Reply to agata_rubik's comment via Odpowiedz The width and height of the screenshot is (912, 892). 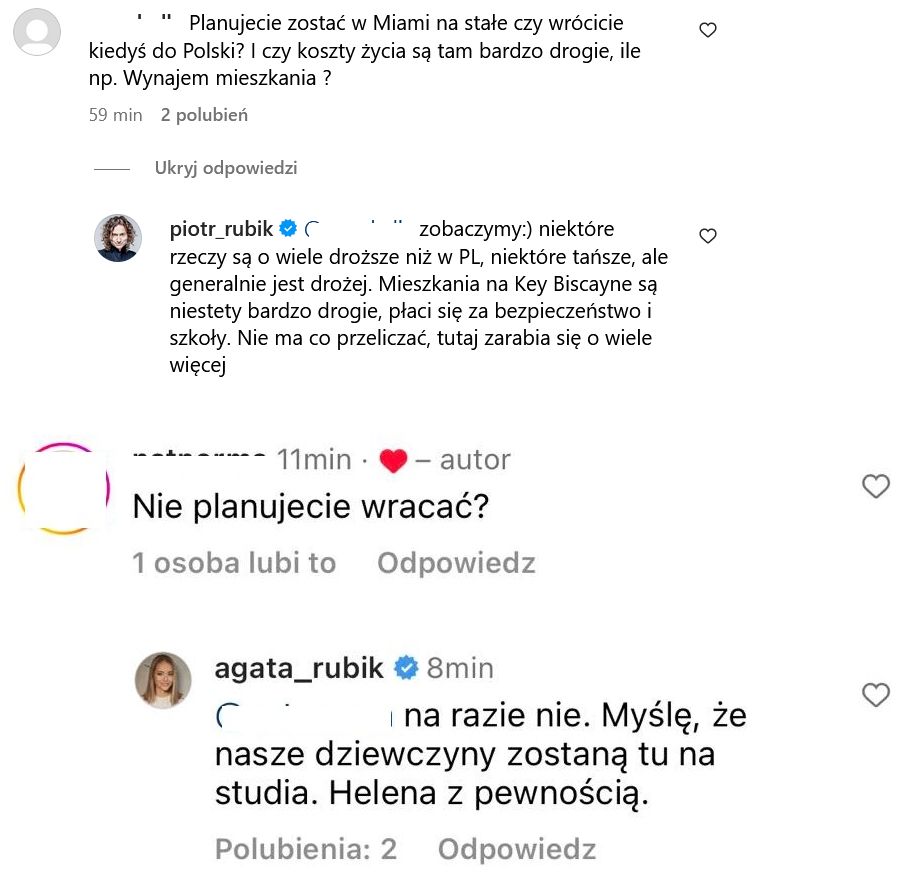(x=517, y=849)
